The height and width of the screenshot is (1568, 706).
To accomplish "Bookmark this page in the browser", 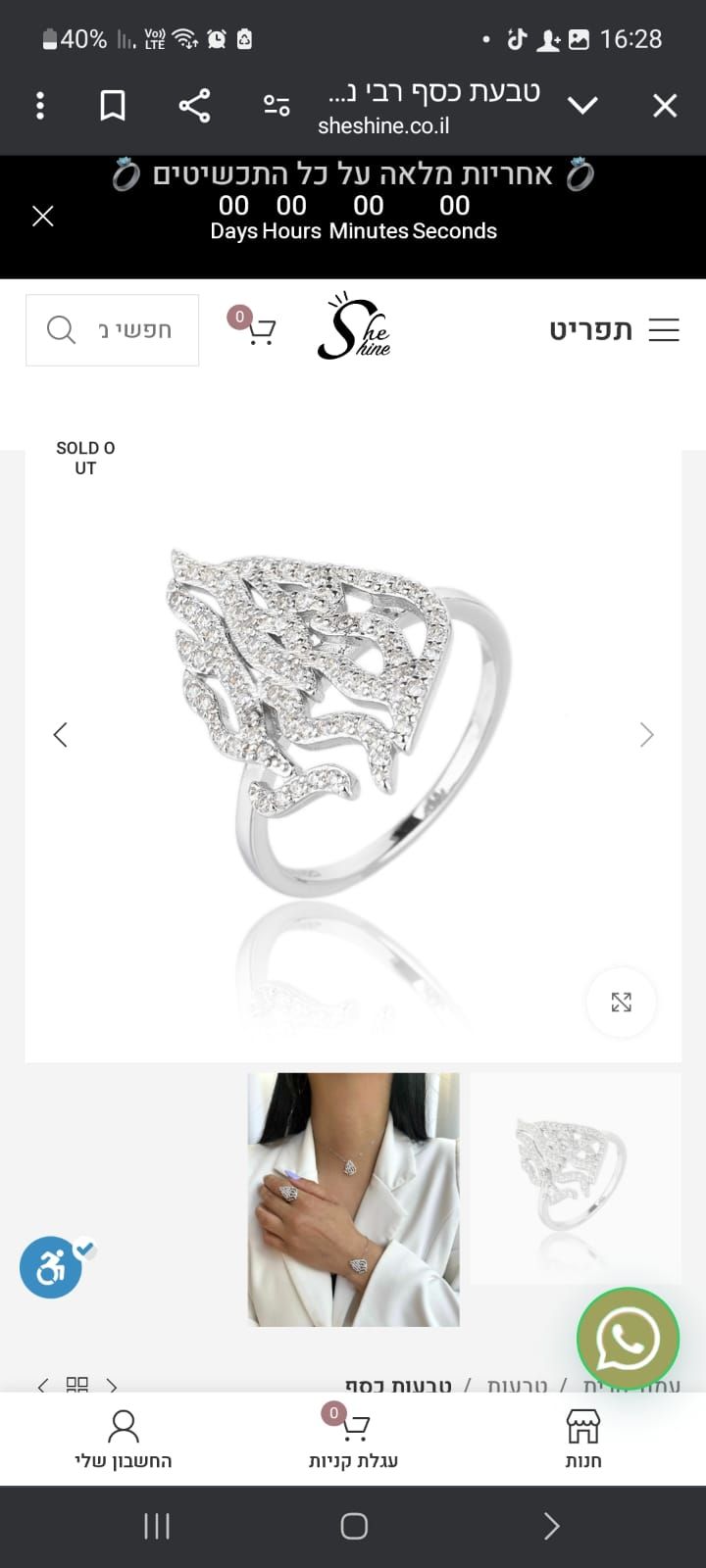I will [113, 106].
